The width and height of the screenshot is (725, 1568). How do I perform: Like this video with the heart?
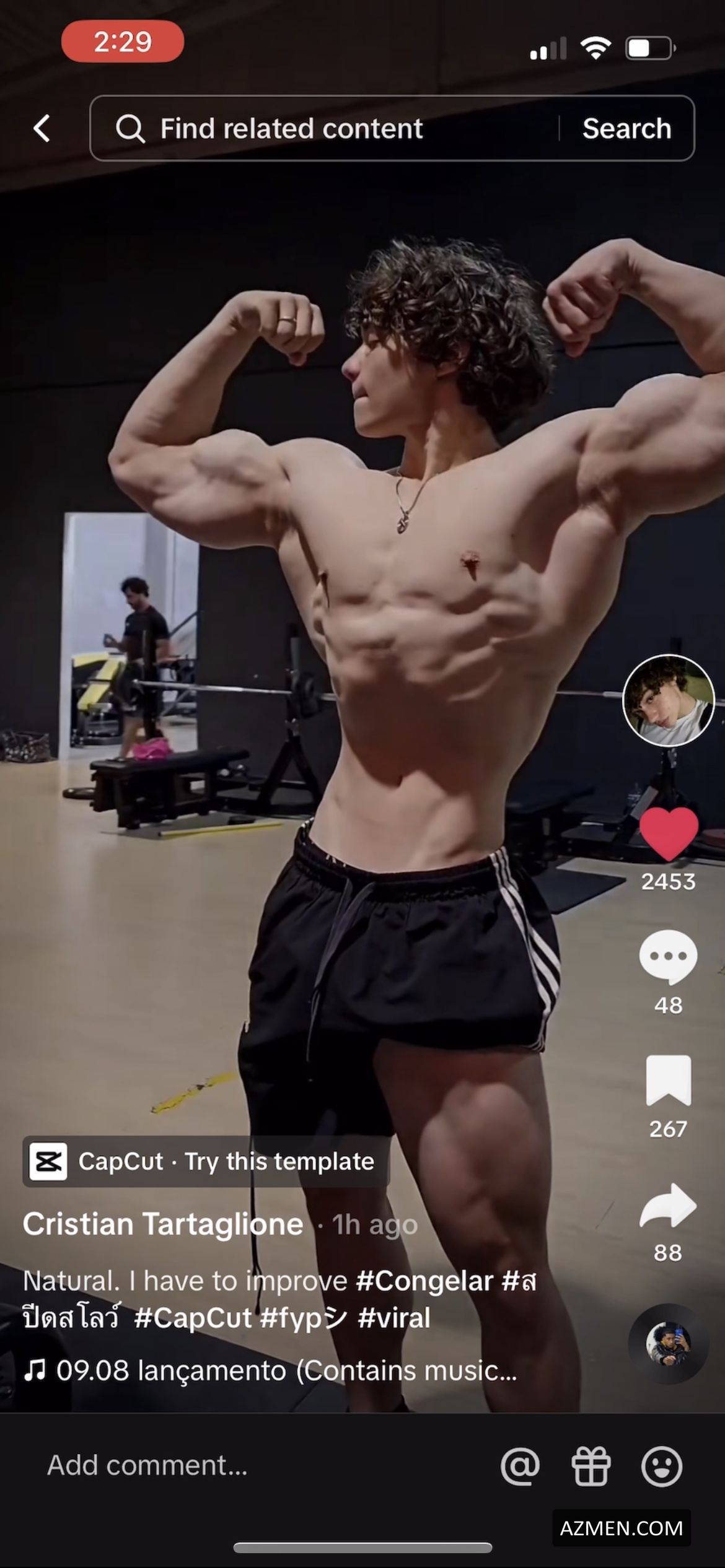tap(668, 834)
